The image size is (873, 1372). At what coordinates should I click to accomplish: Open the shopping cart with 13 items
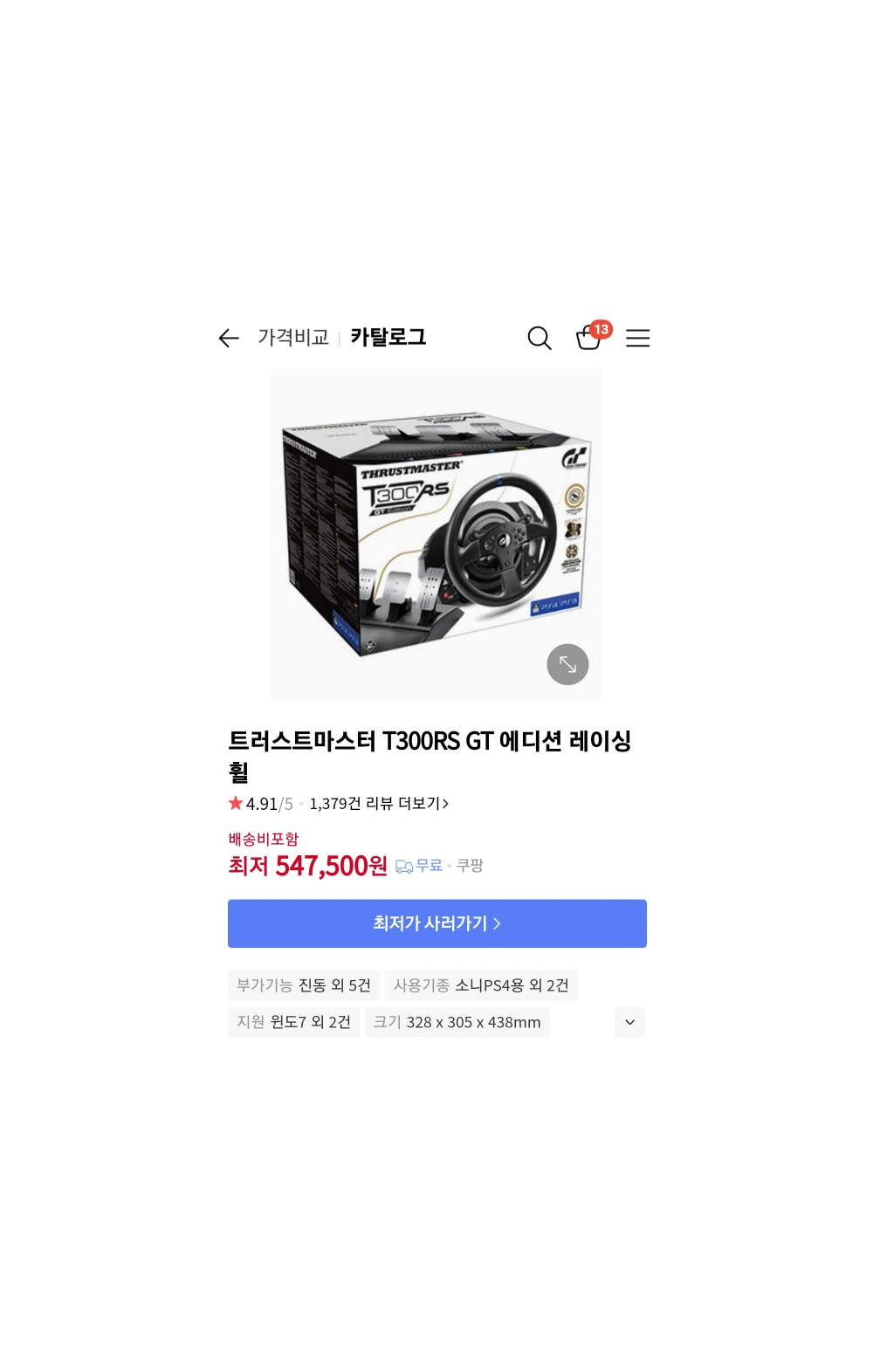[589, 338]
